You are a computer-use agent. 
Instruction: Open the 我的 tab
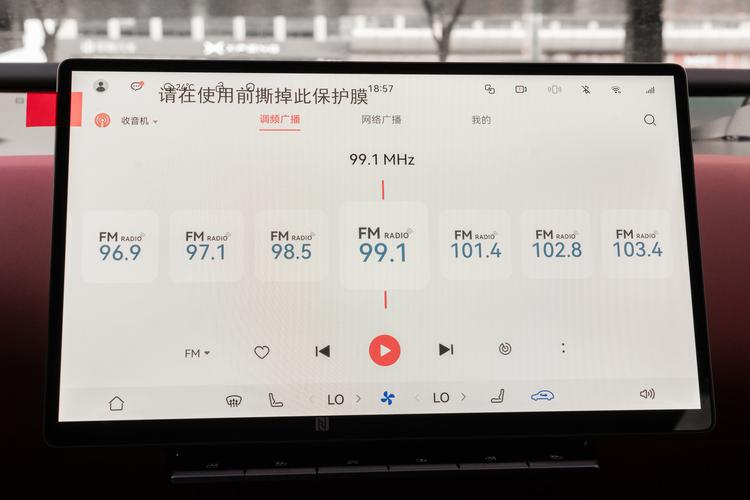pos(481,120)
